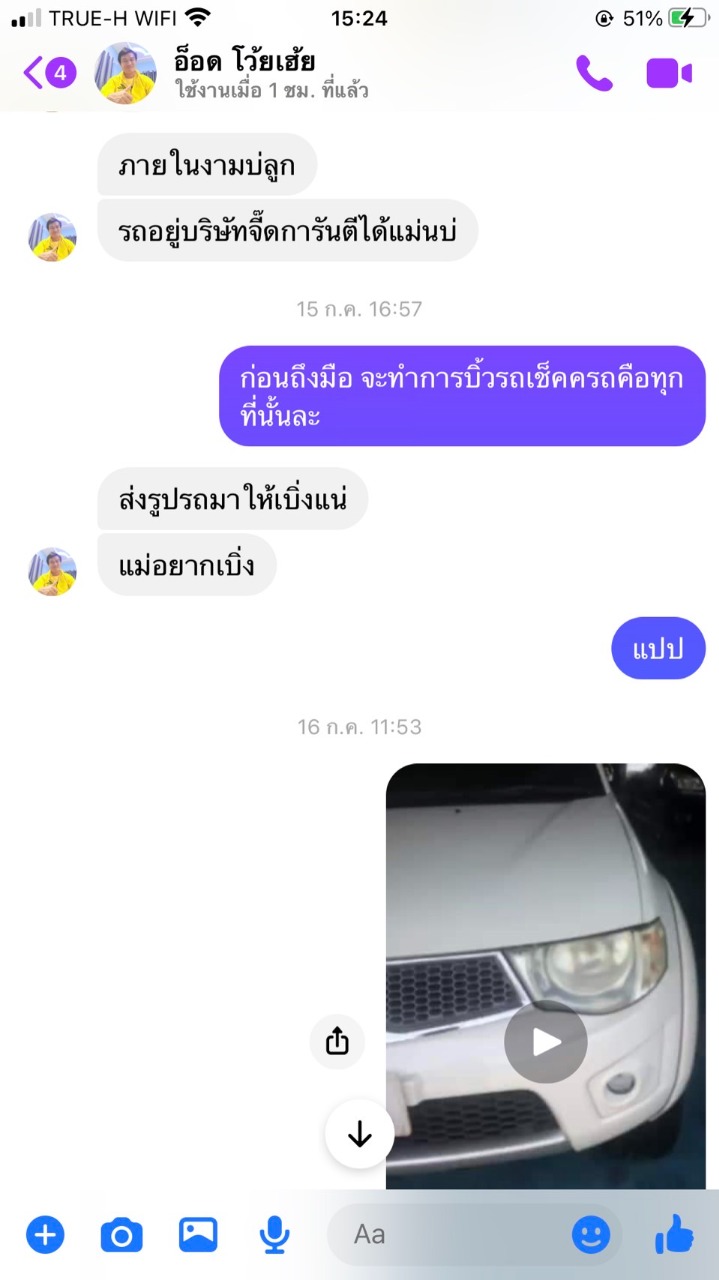Start a voice call with อ็อด โว้ยเฮ้ย
This screenshot has height=1280, width=719.
tap(594, 73)
